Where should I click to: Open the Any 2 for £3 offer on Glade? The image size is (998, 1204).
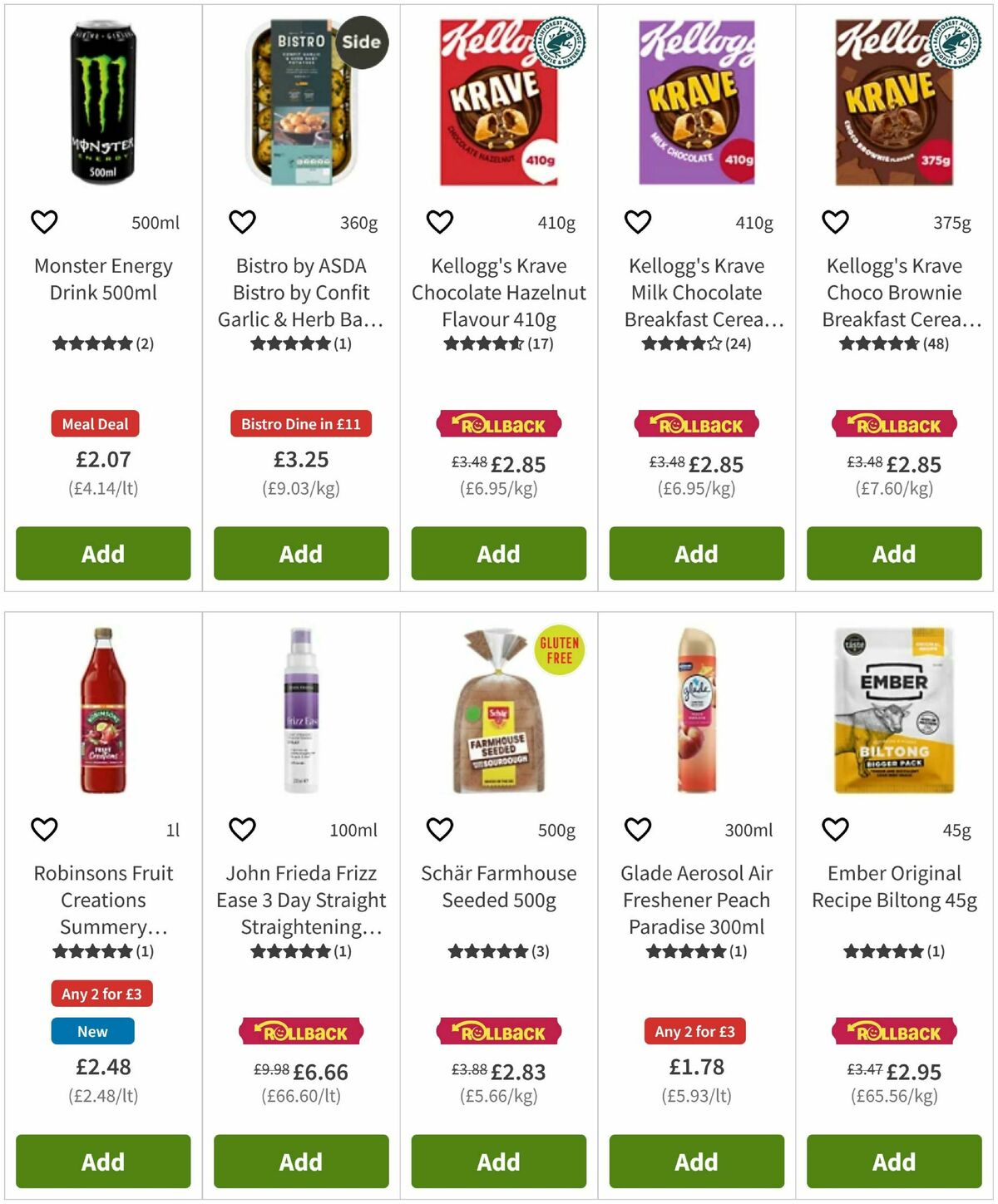pos(695,1031)
